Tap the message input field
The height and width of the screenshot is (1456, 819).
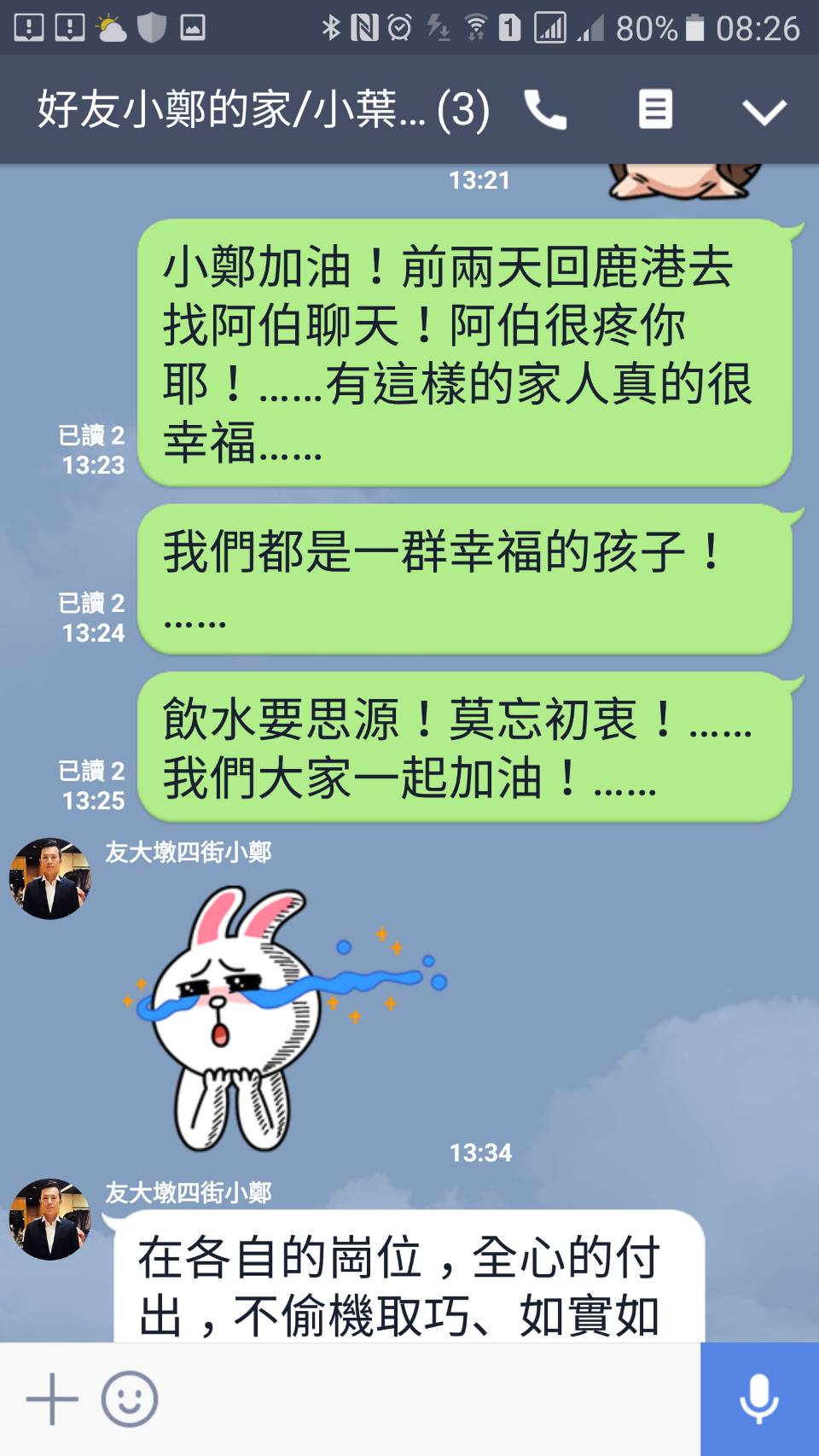tap(427, 1400)
